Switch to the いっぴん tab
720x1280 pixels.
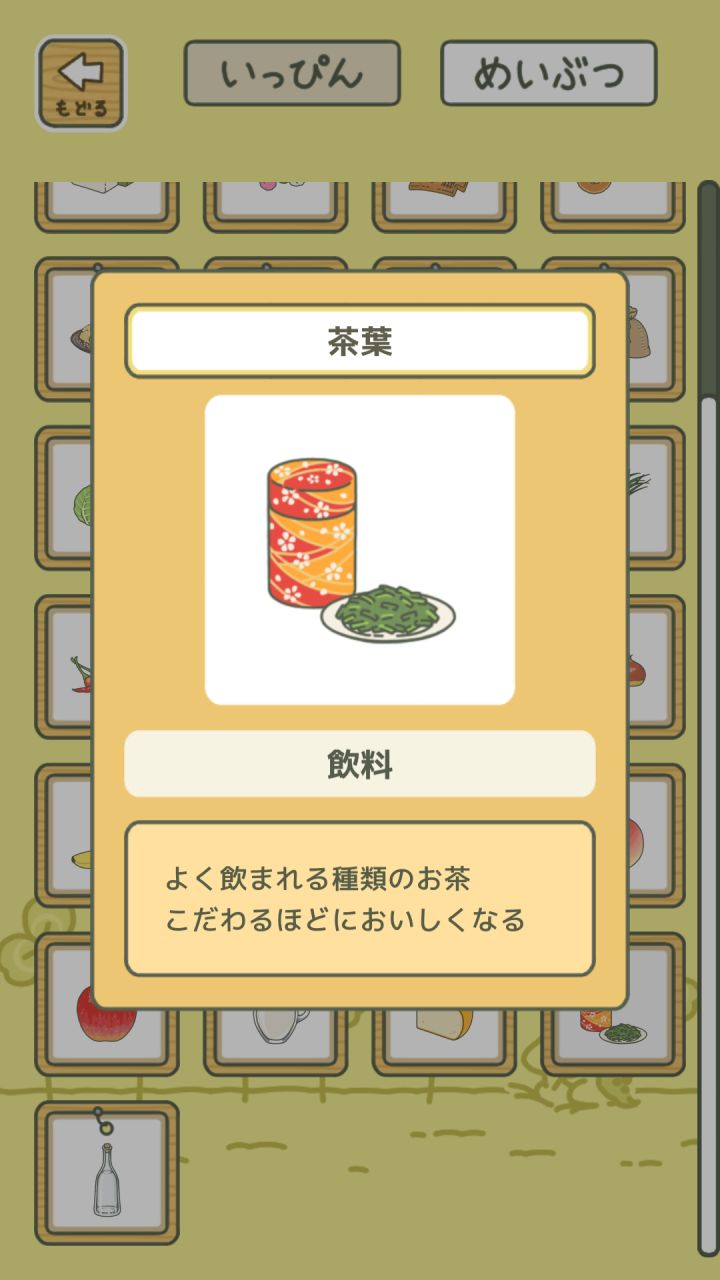pyautogui.click(x=292, y=73)
